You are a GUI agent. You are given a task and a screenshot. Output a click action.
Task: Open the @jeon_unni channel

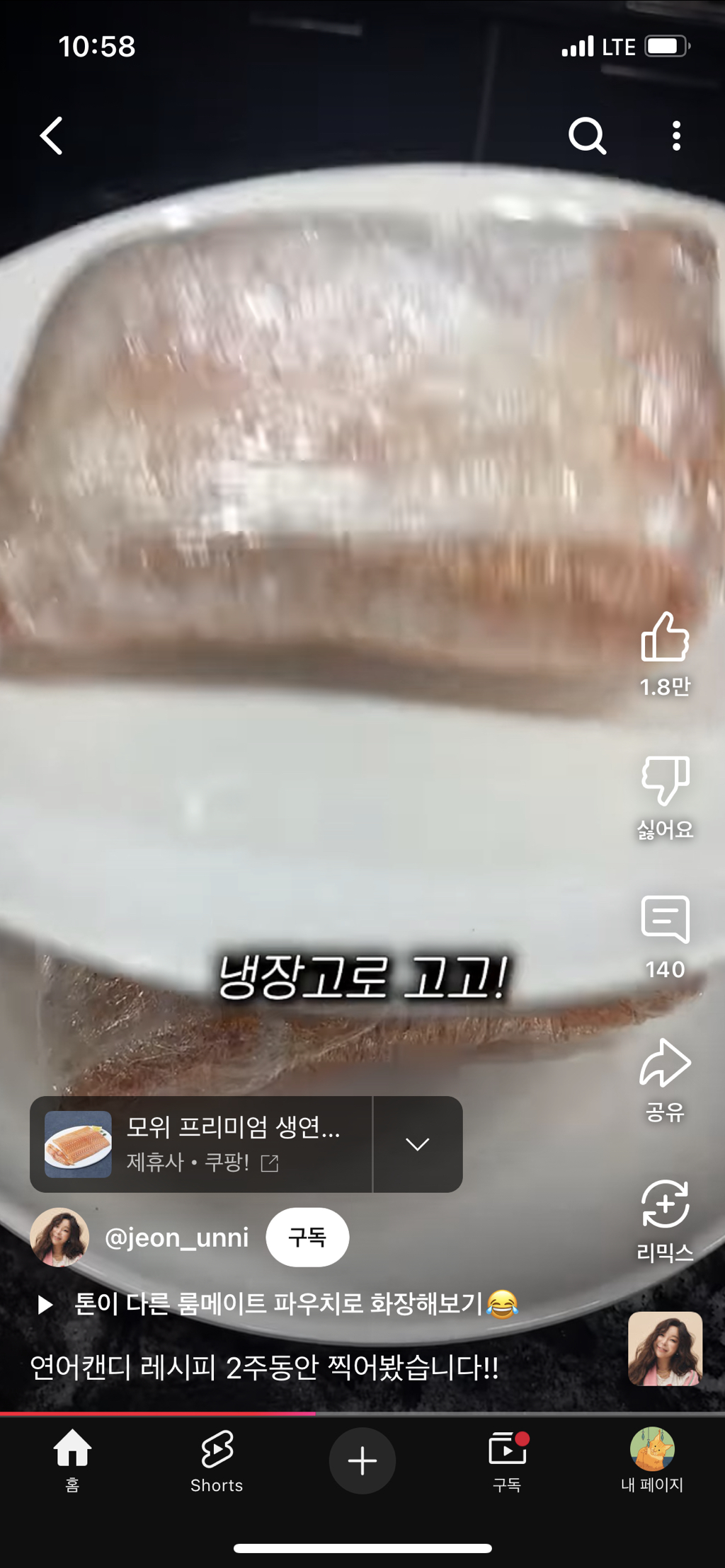click(x=176, y=1238)
